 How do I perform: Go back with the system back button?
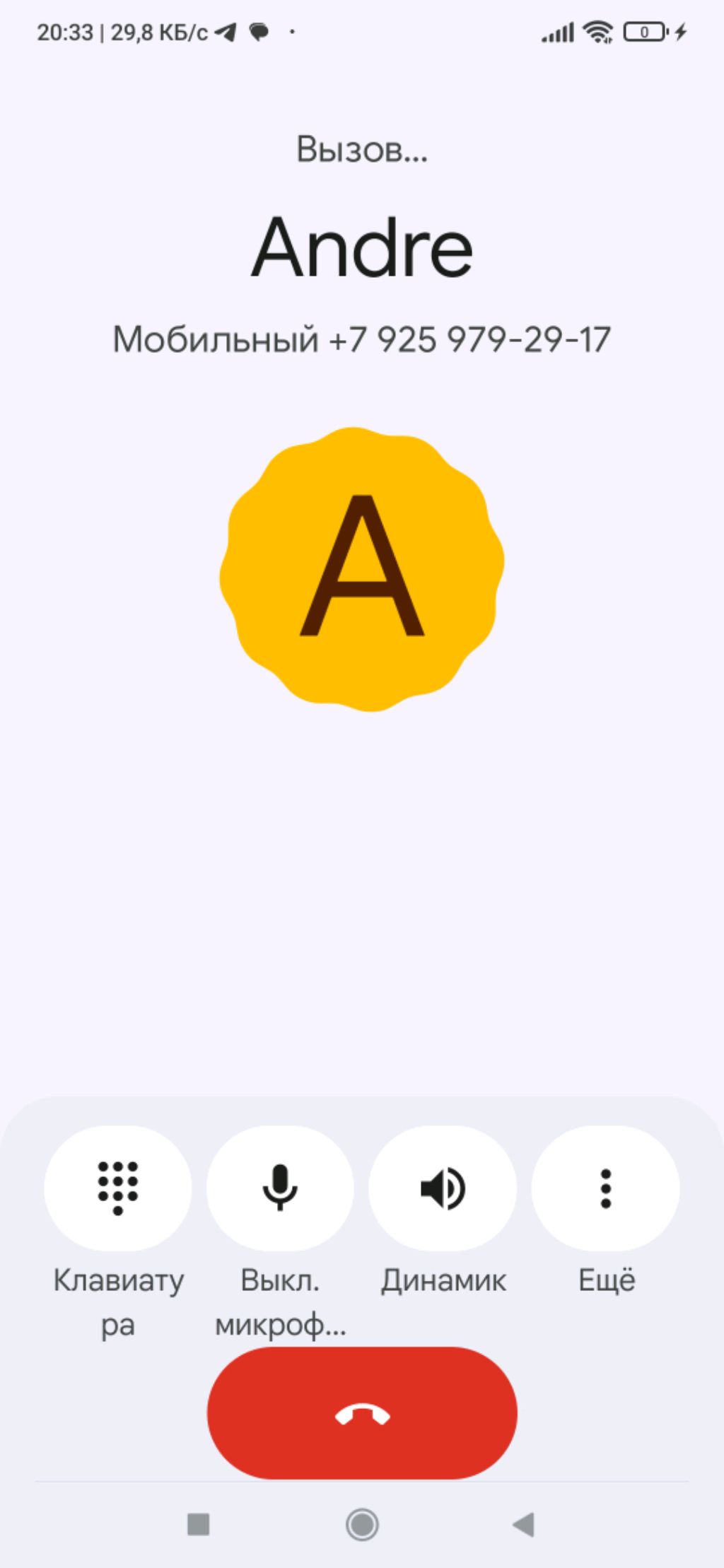click(x=524, y=1524)
